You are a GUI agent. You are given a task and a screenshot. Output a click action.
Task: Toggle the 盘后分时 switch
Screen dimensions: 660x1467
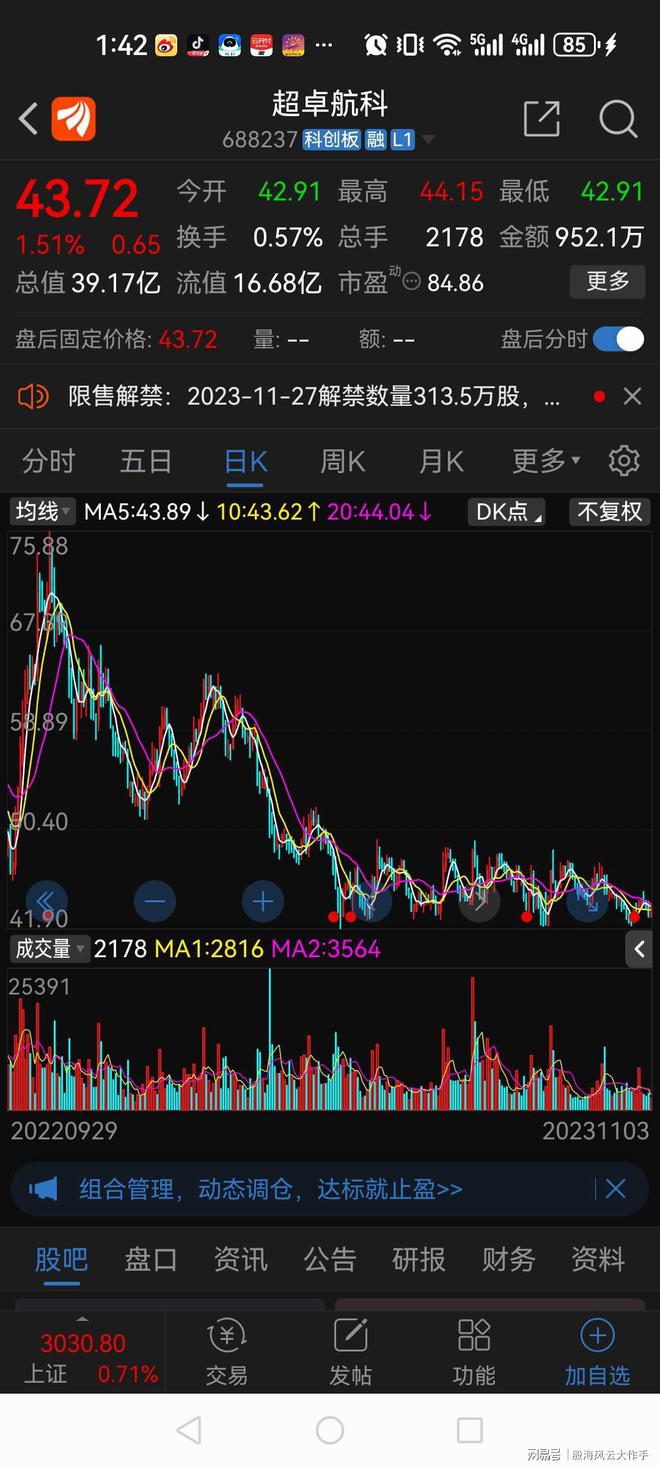pyautogui.click(x=618, y=339)
